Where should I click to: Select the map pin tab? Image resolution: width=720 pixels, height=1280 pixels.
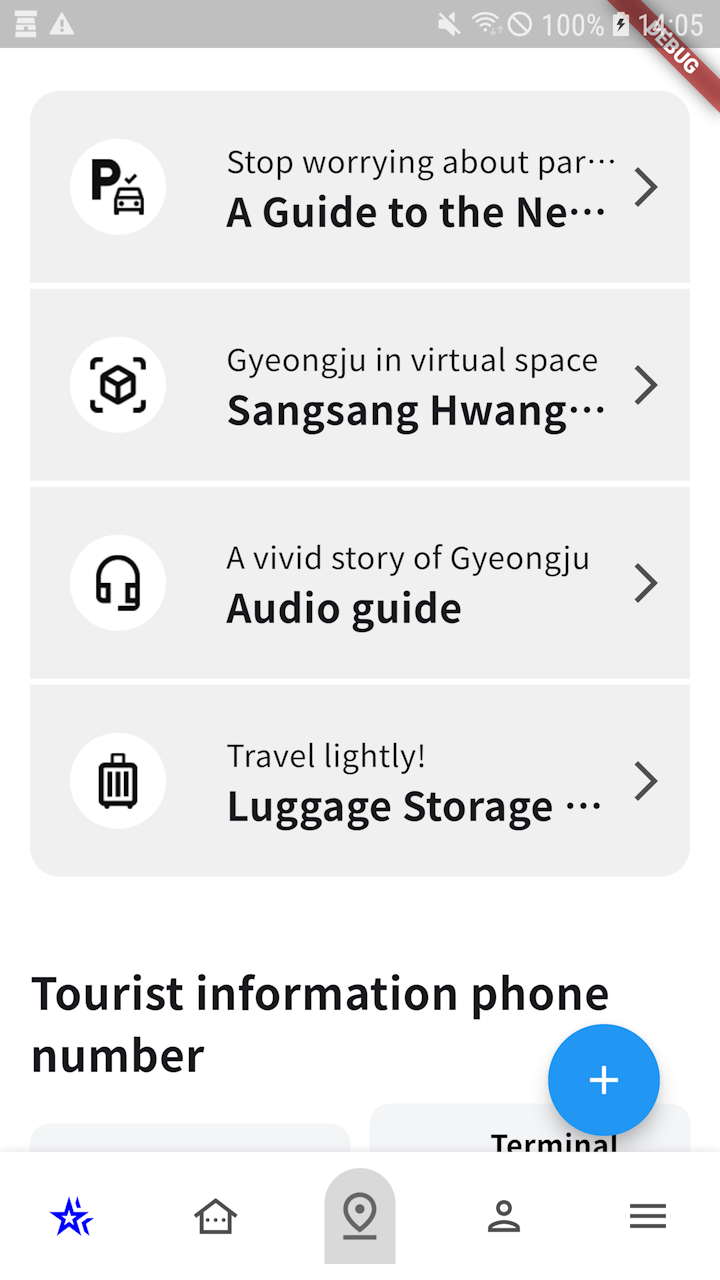click(360, 1216)
